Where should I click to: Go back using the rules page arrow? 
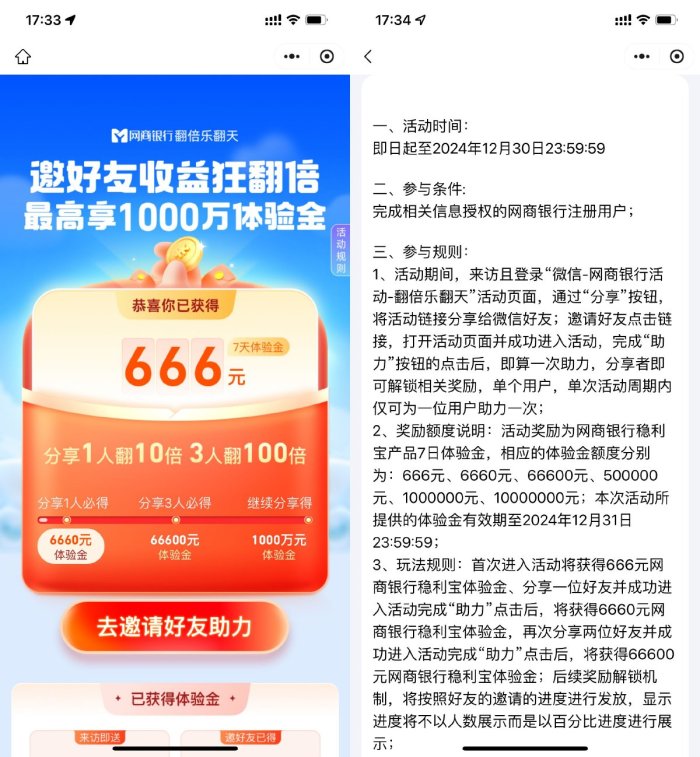(x=368, y=57)
